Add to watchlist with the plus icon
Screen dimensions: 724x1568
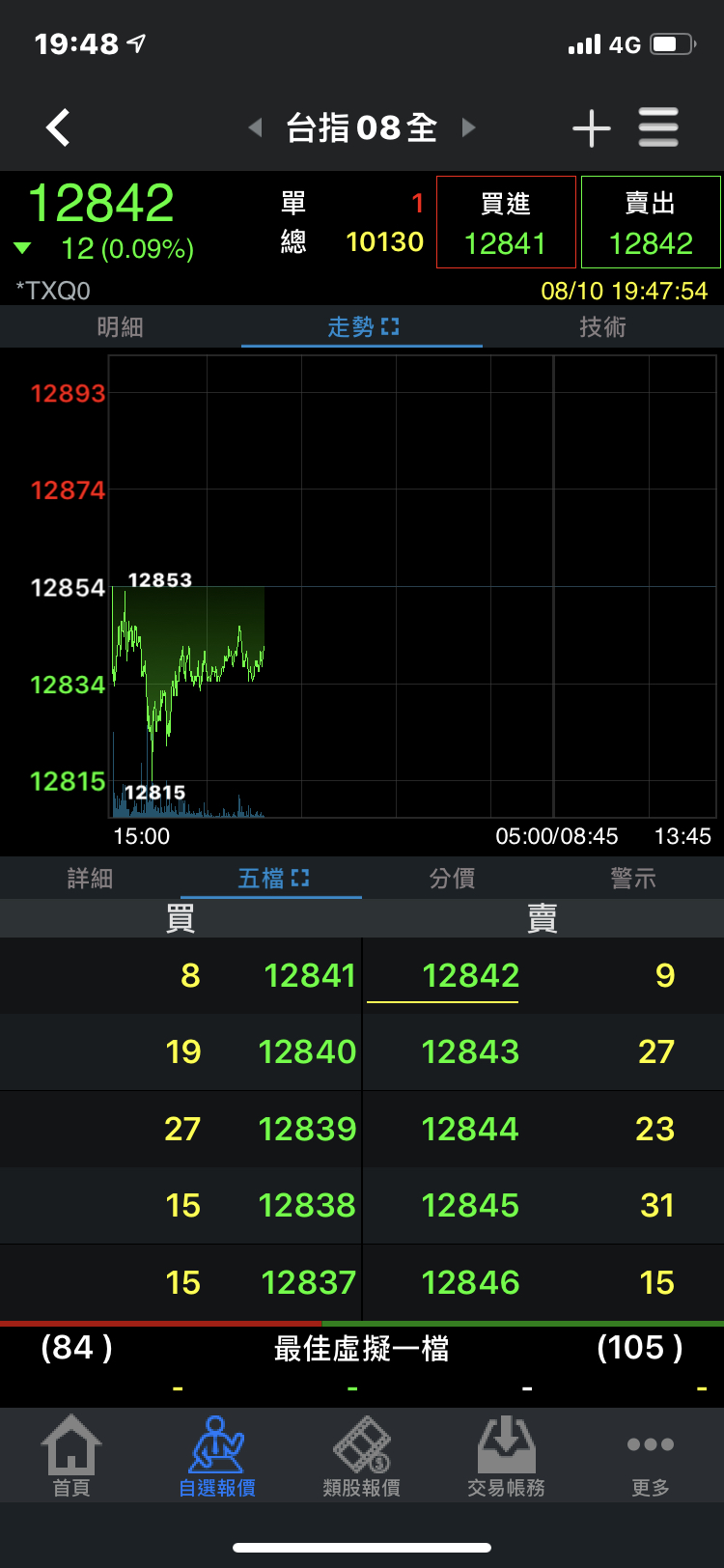click(591, 127)
